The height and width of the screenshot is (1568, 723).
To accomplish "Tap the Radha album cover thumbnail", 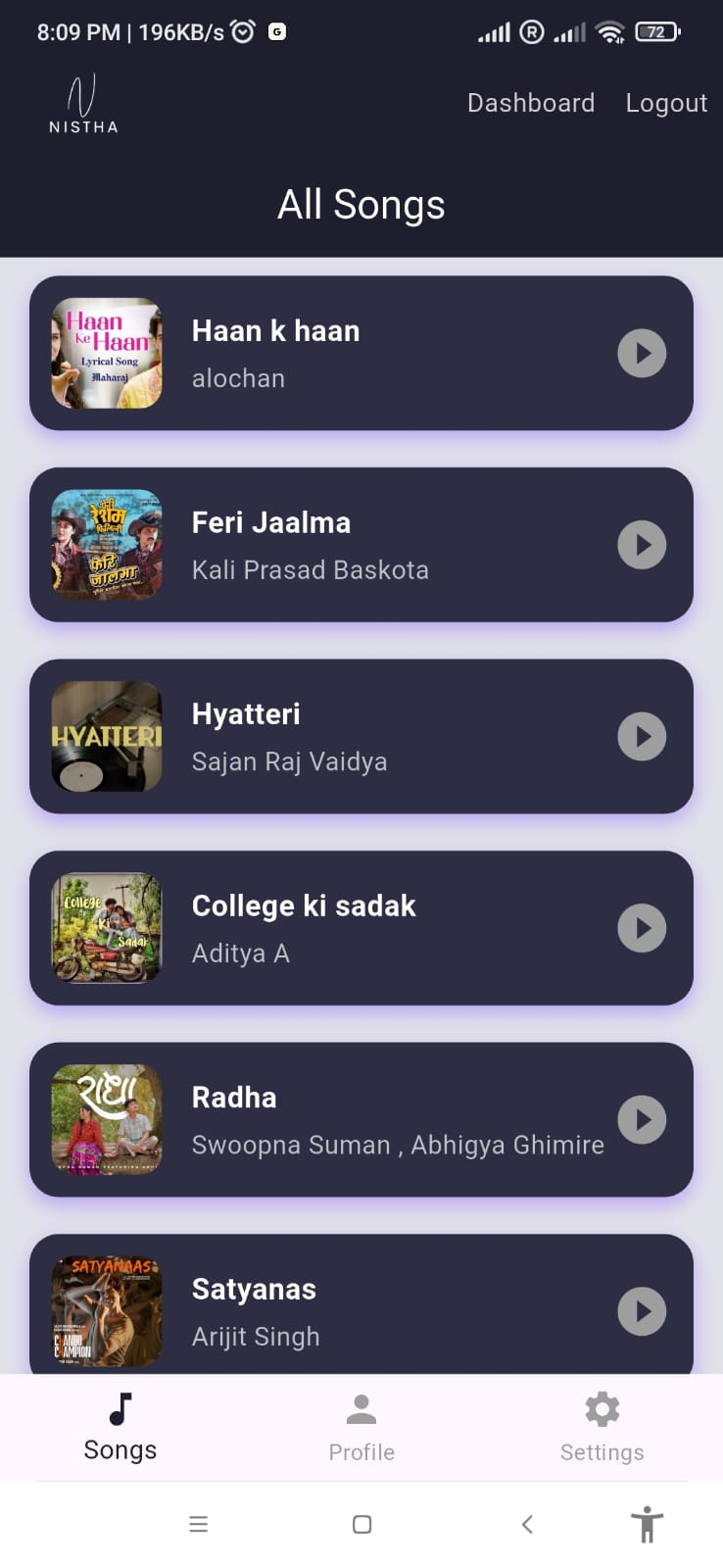I will pyautogui.click(x=106, y=1119).
